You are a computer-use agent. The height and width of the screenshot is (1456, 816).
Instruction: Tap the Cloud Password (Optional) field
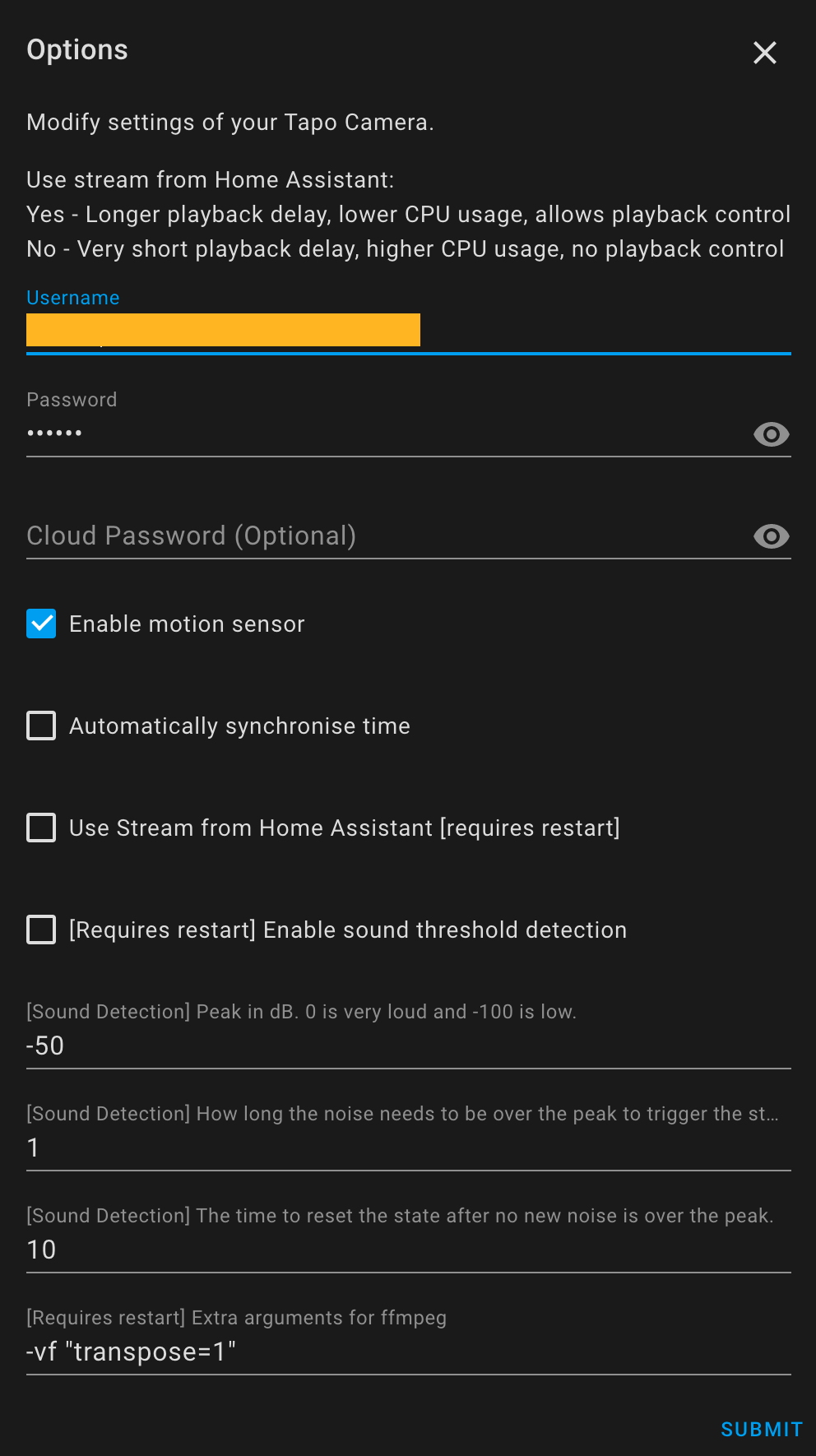(387, 535)
